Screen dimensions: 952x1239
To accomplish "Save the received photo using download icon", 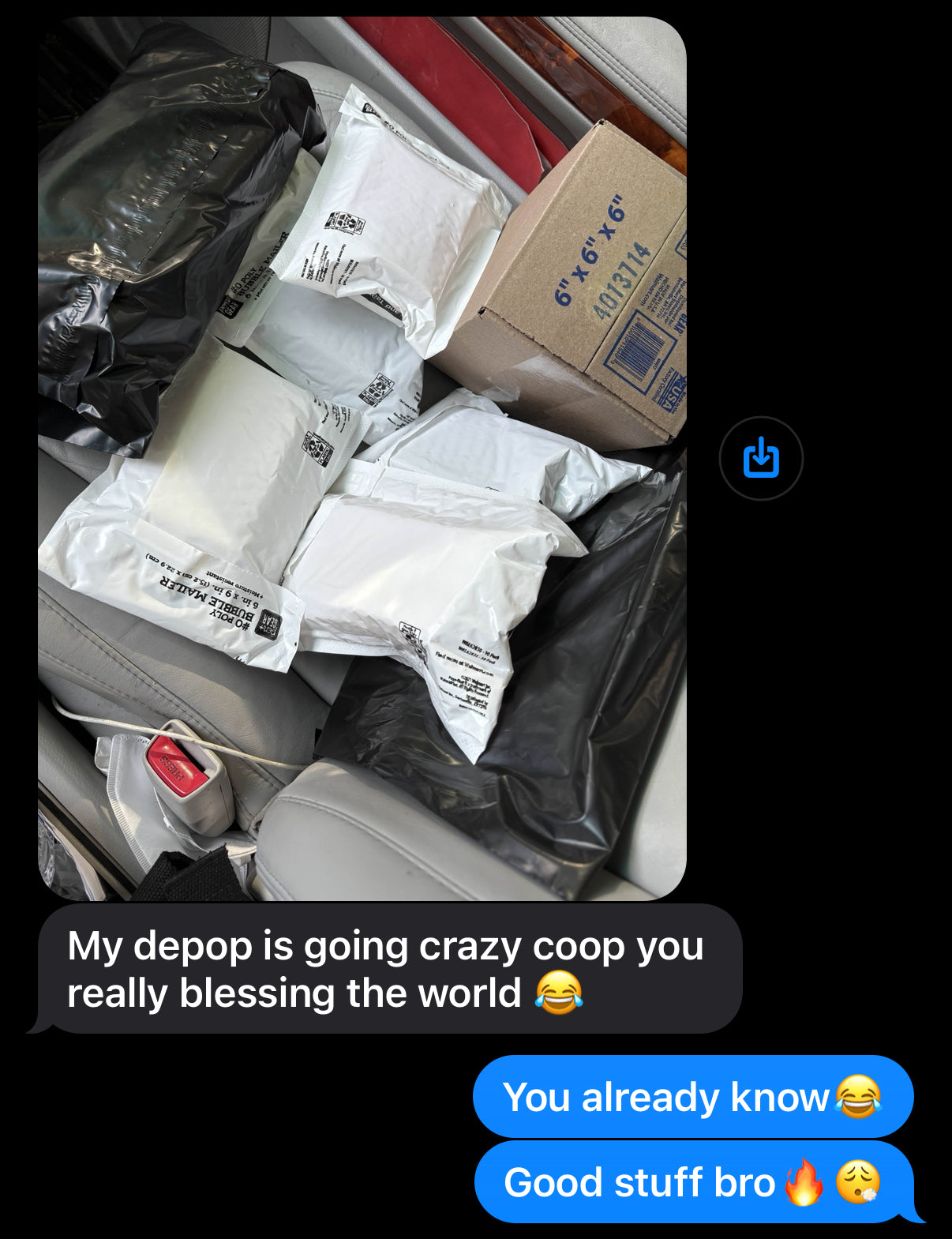I will click(x=761, y=458).
